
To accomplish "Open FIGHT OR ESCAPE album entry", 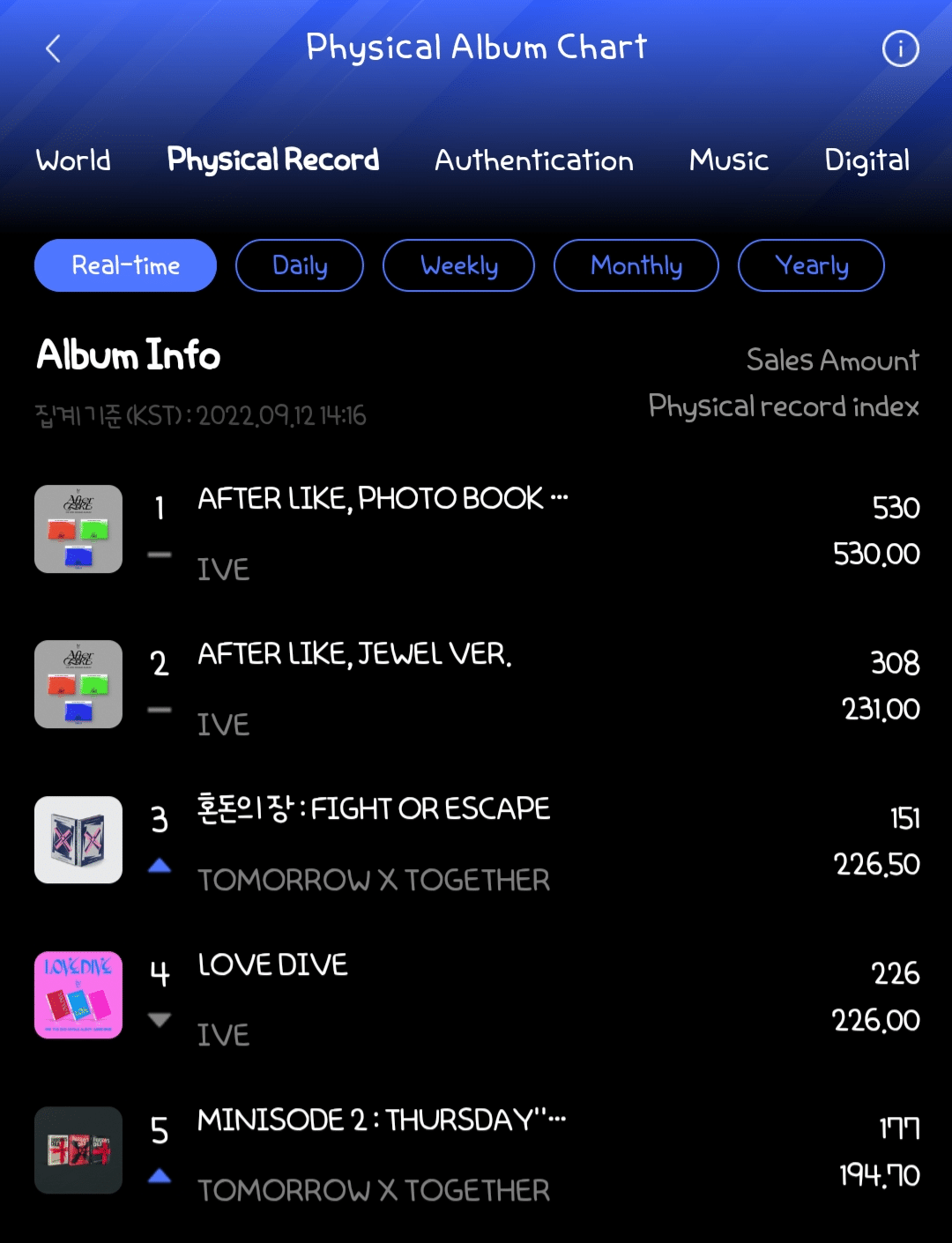I will [x=374, y=840].
